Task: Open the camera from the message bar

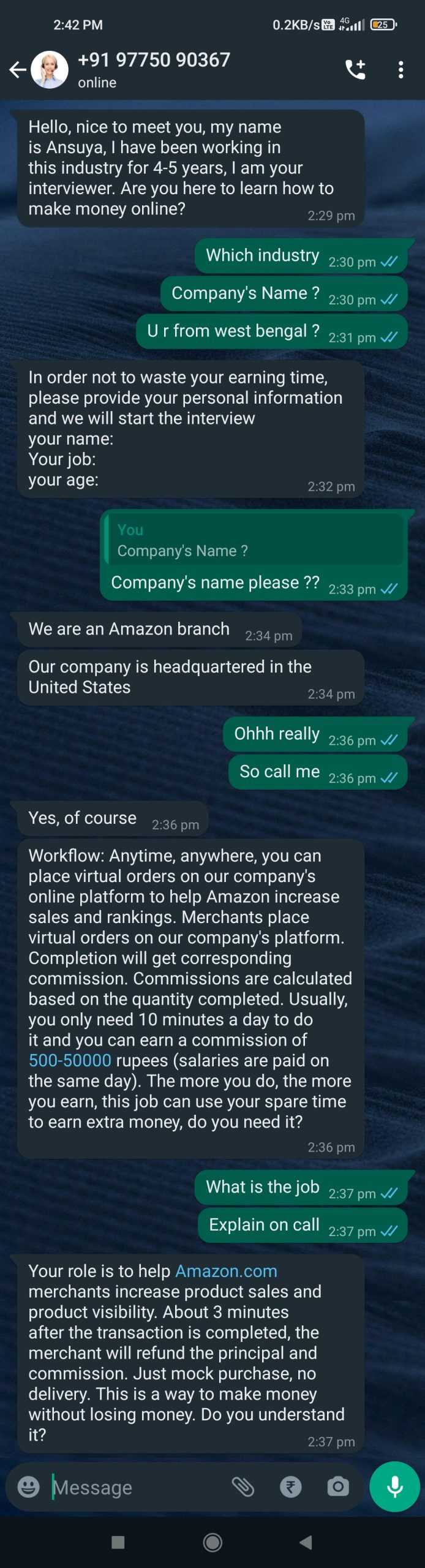Action: point(338,1486)
